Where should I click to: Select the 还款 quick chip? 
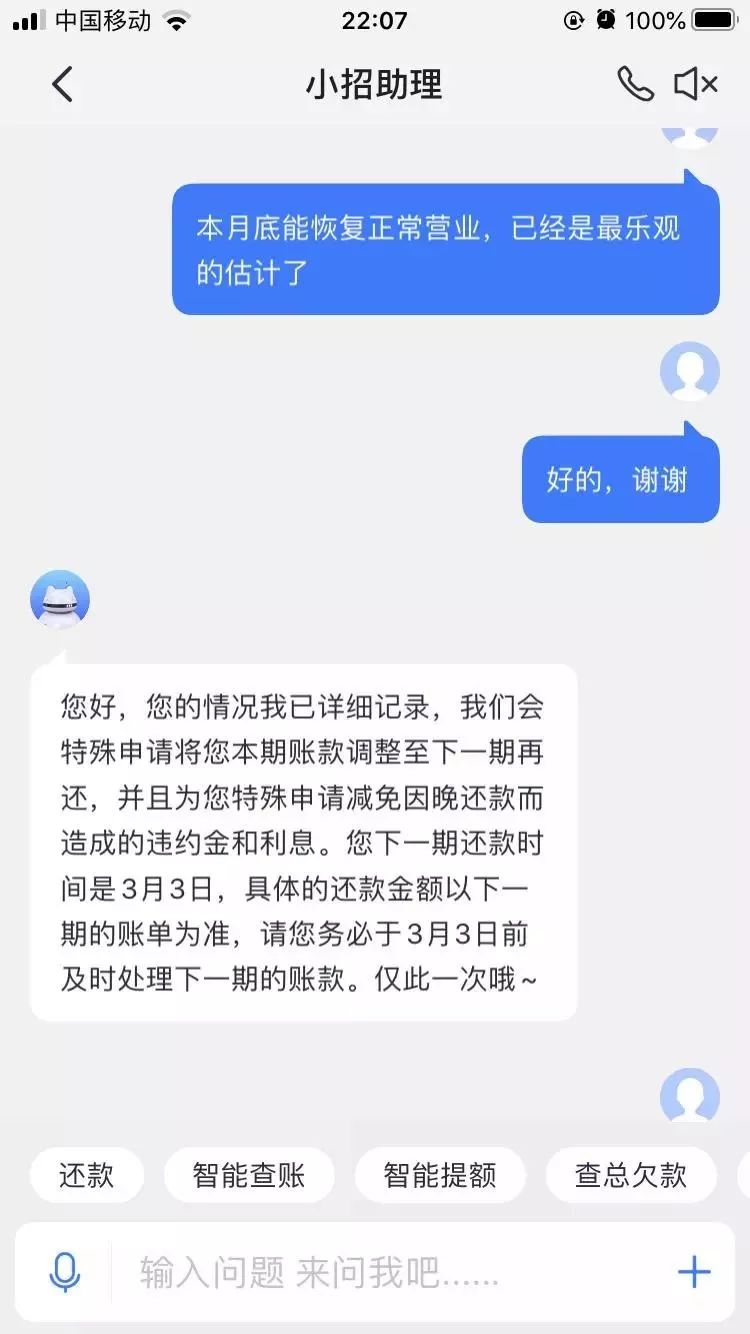(87, 1174)
